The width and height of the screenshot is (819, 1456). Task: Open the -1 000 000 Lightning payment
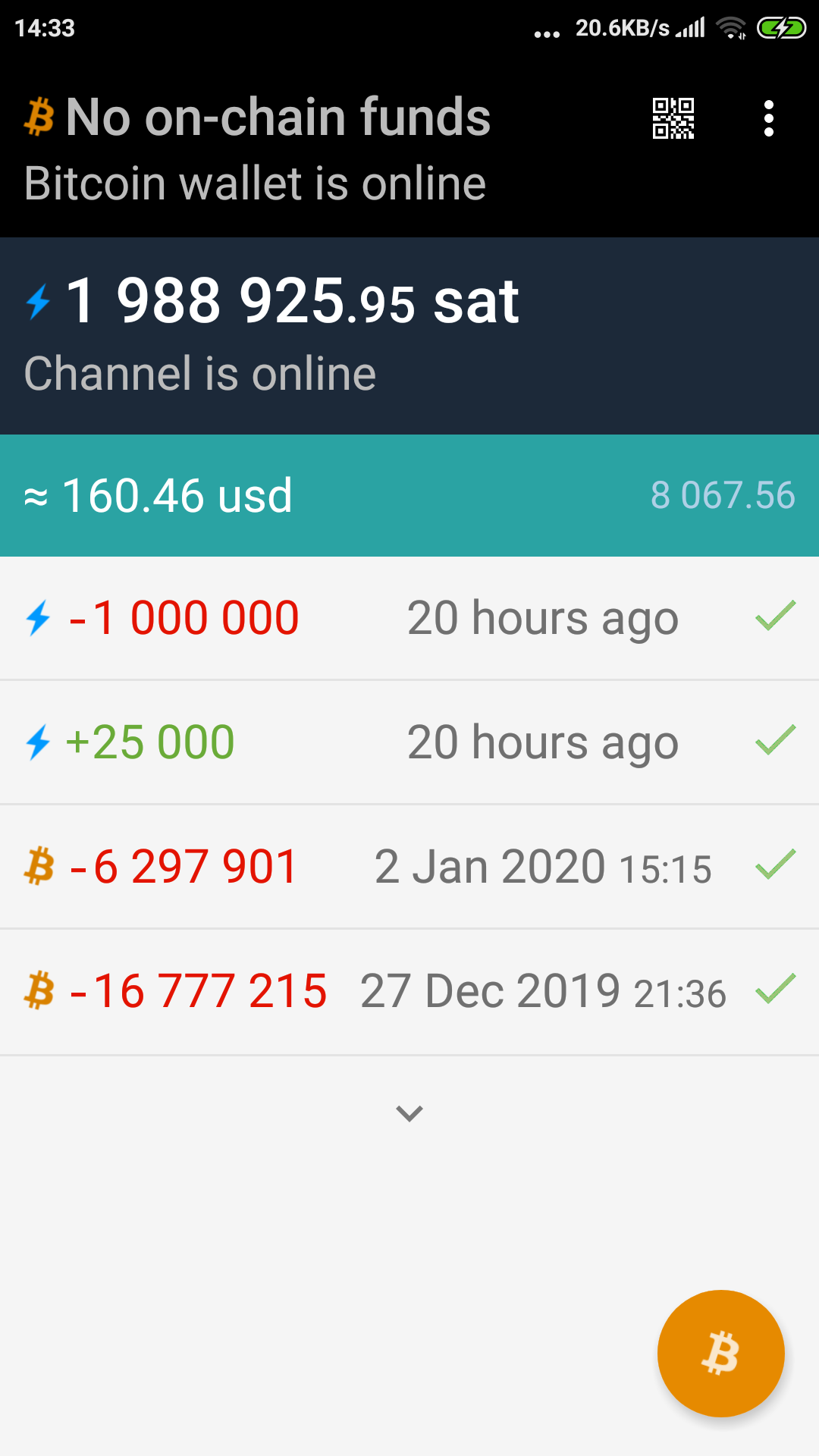[409, 618]
